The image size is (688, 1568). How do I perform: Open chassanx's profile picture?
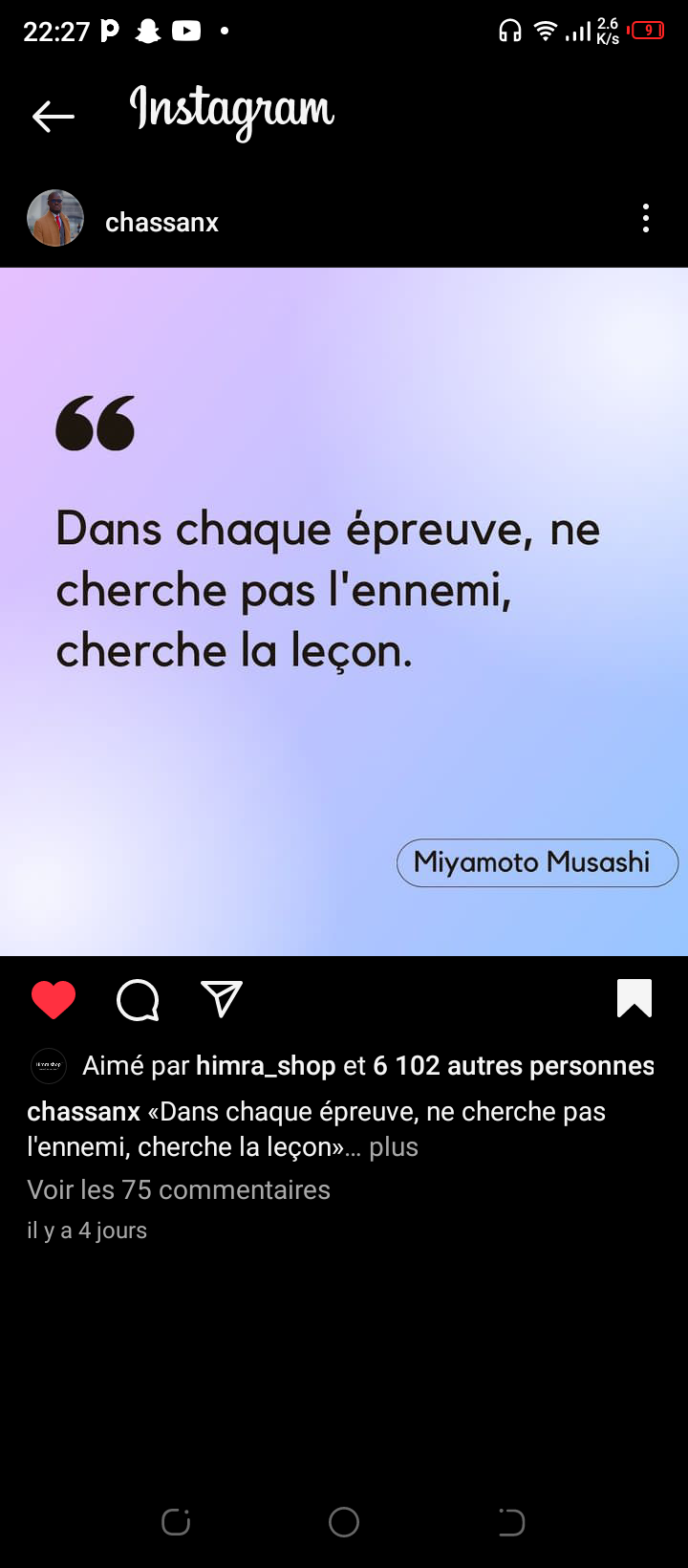pos(55,219)
